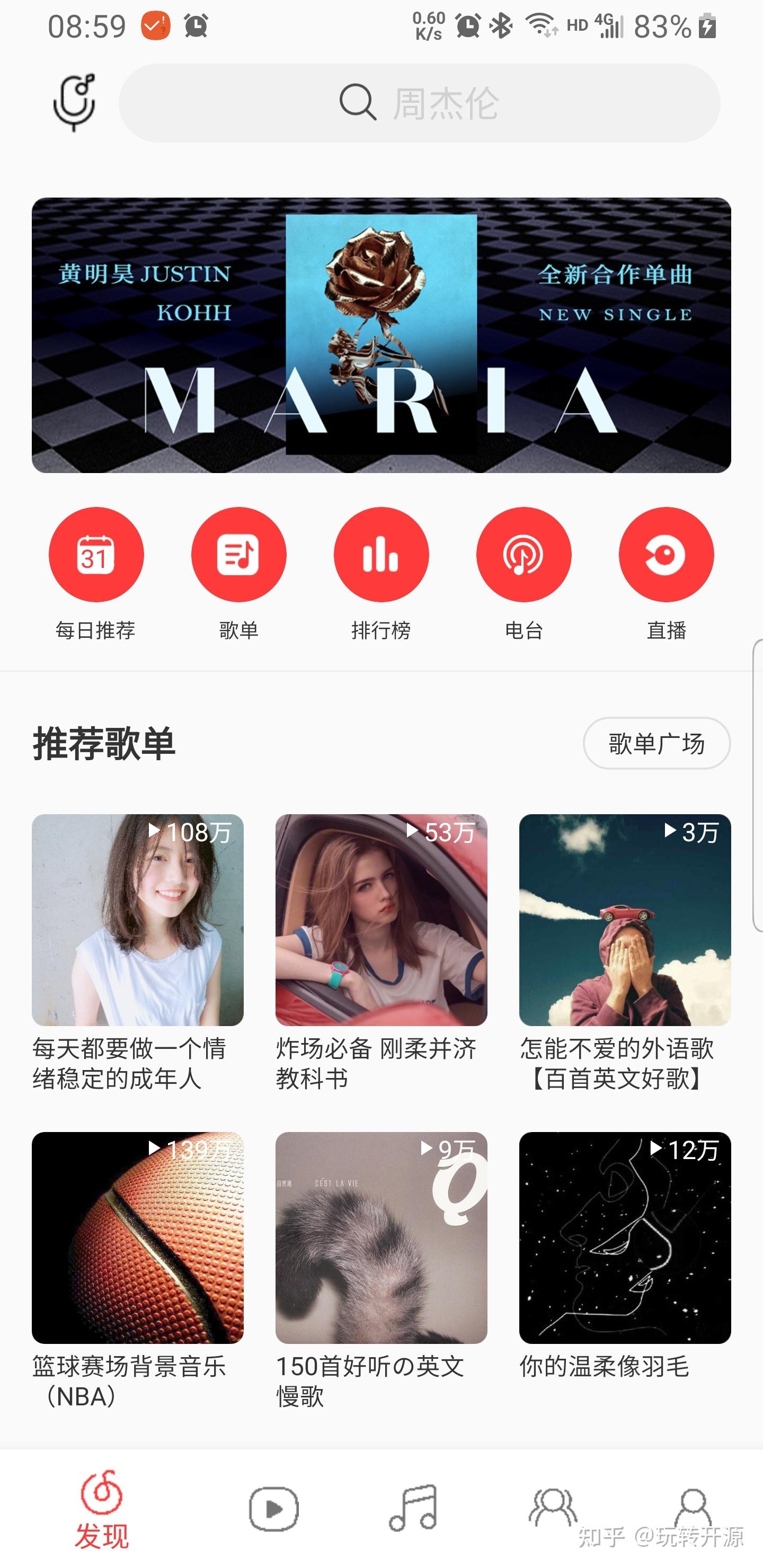The height and width of the screenshot is (1568, 763).
Task: Open playlist 每天都要做一个情绪稳定的成年人
Action: coord(138,920)
